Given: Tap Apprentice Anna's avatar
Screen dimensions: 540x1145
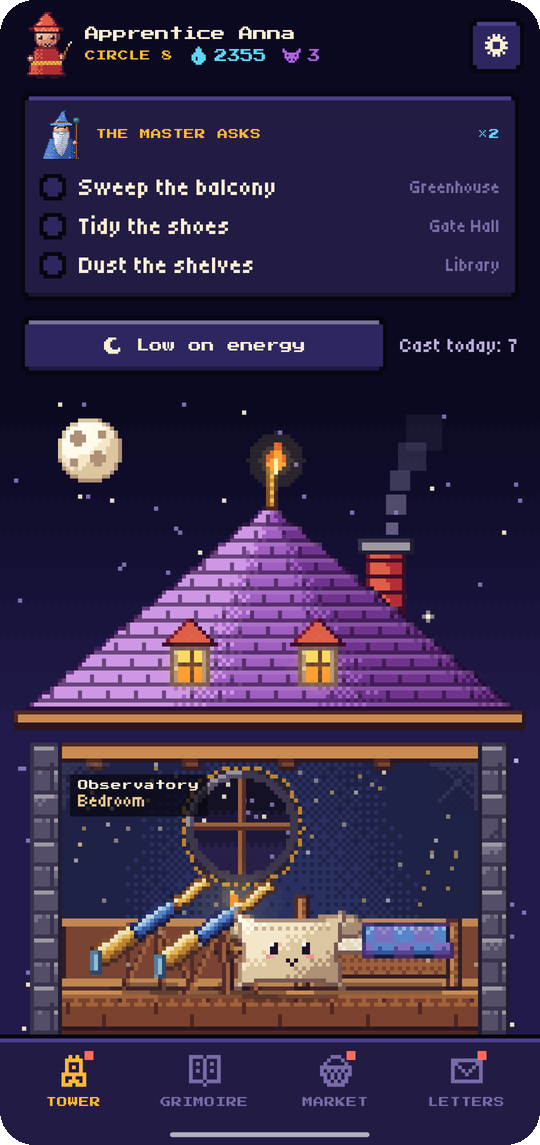Looking at the screenshot, I should [49, 44].
